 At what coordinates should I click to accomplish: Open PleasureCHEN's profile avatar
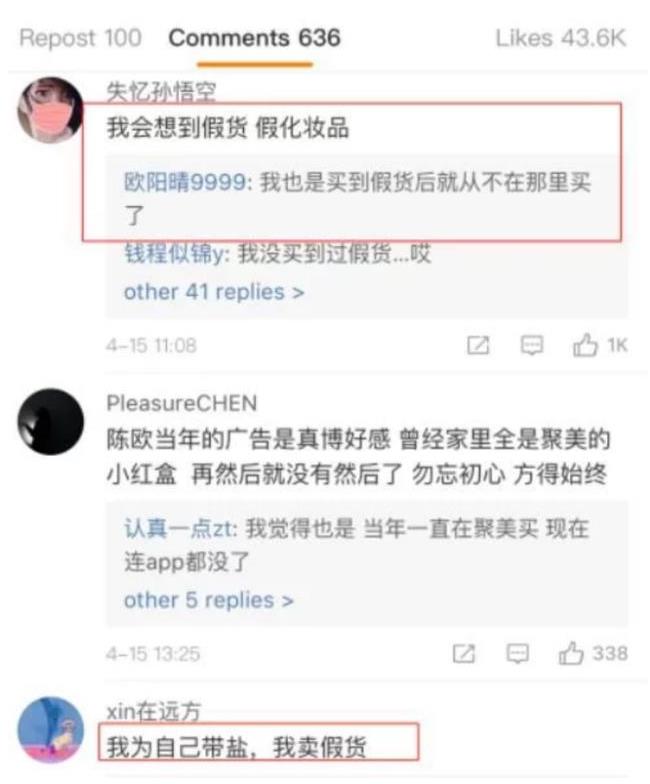pos(50,421)
